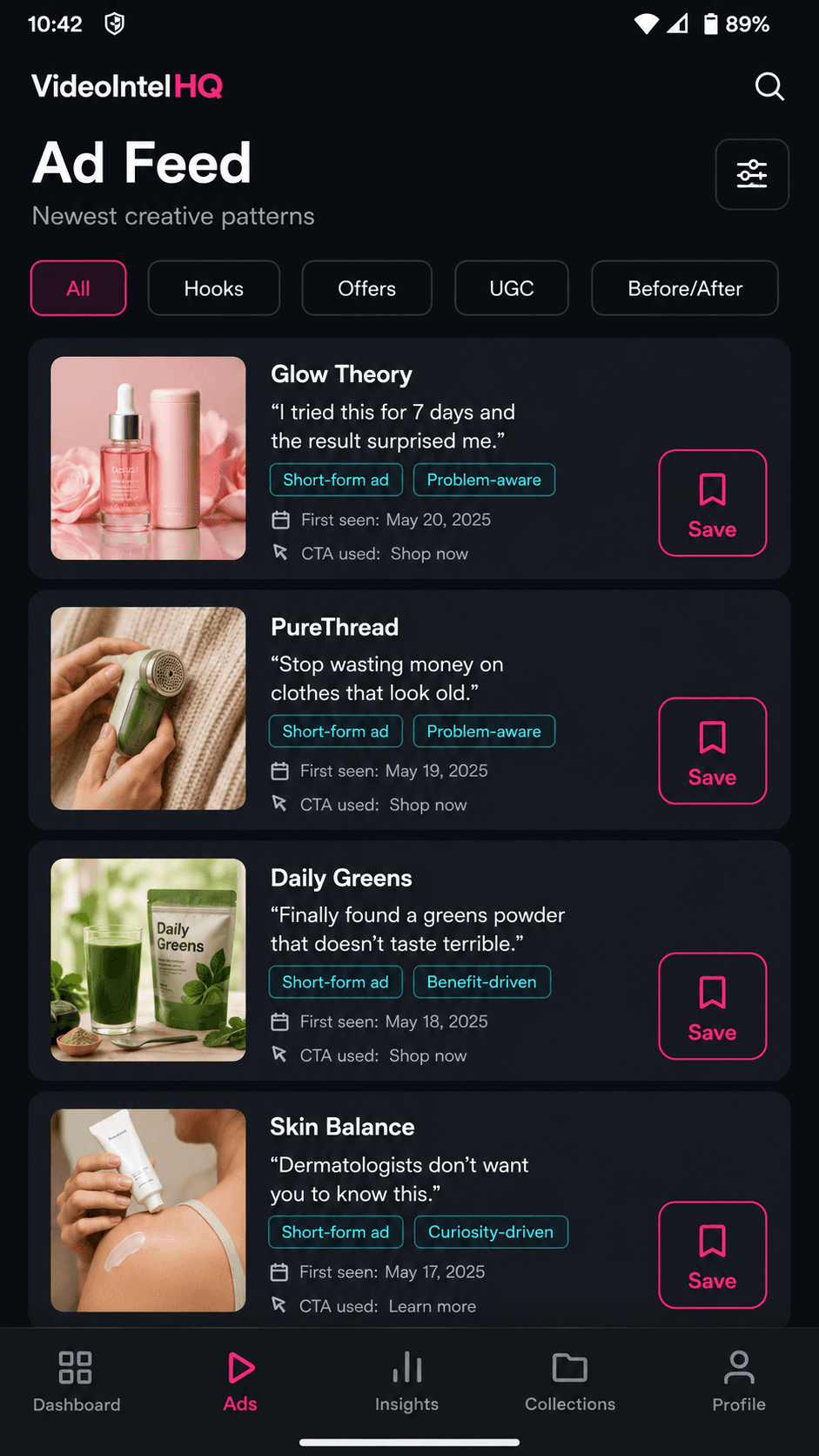This screenshot has height=1456, width=819.
Task: Go to the Dashboard tab
Action: pyautogui.click(x=77, y=1382)
